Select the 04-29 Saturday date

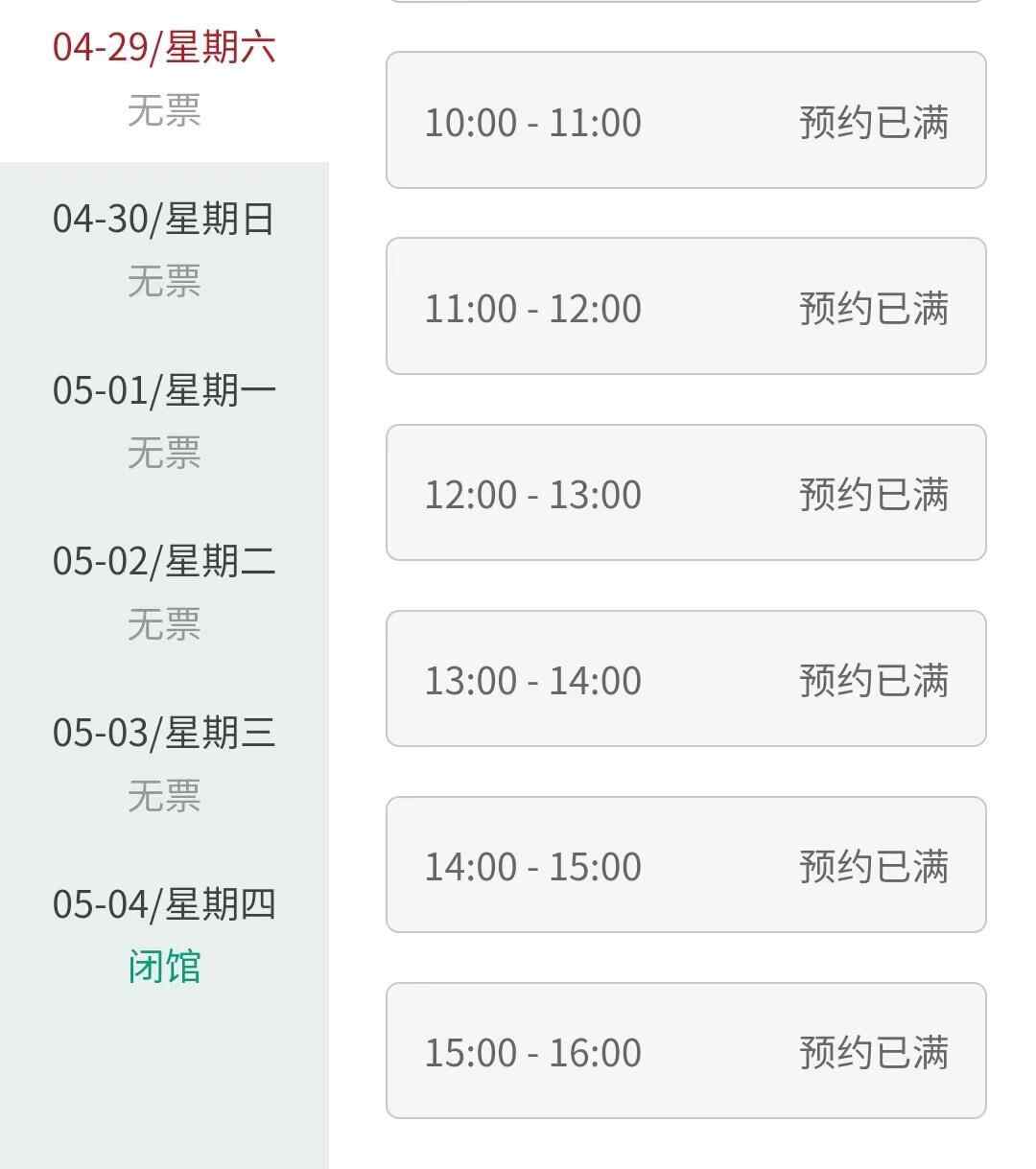click(164, 77)
